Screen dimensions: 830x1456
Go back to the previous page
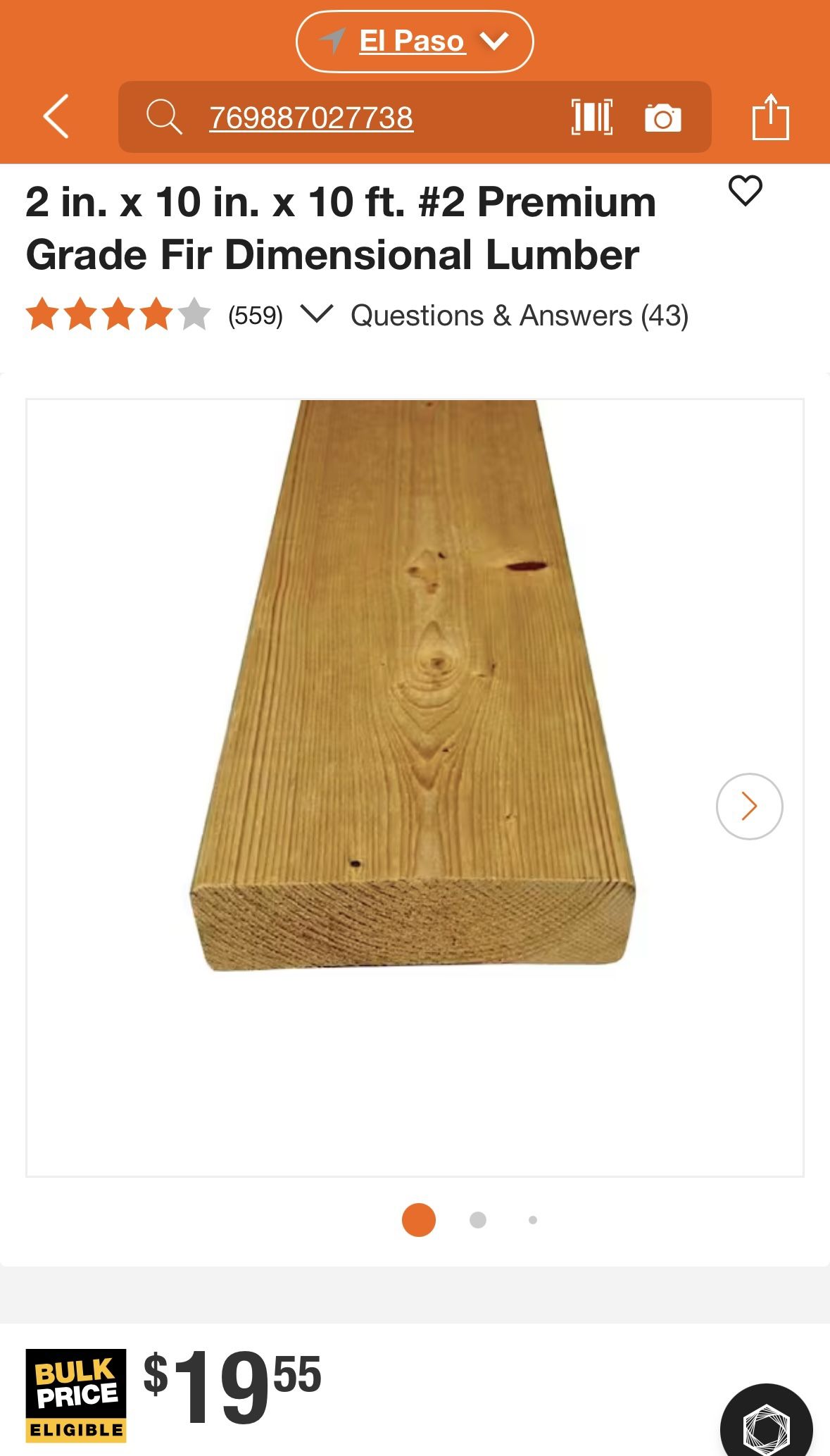point(56,116)
